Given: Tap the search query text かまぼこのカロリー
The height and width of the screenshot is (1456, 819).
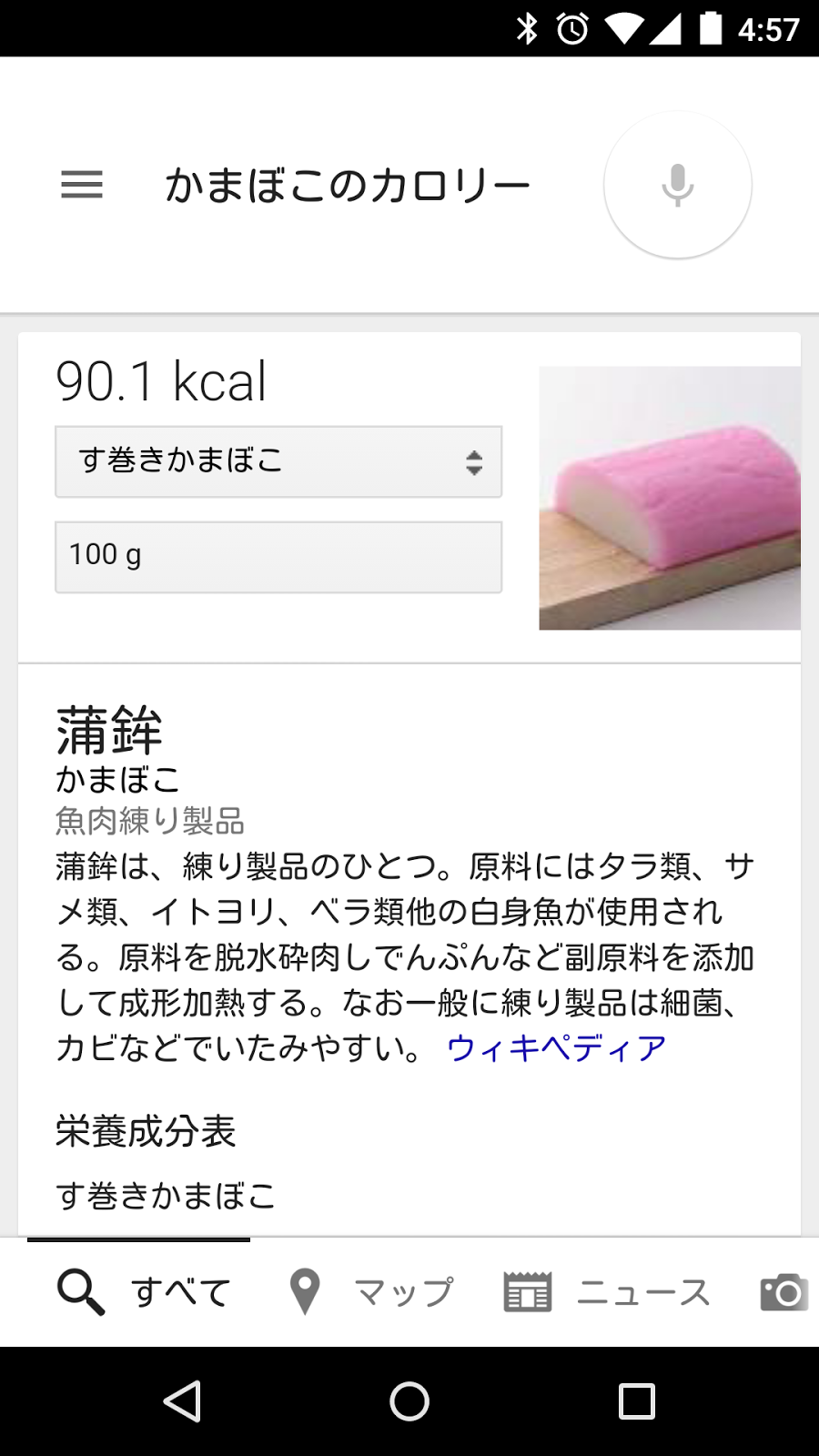Looking at the screenshot, I should pos(348,183).
